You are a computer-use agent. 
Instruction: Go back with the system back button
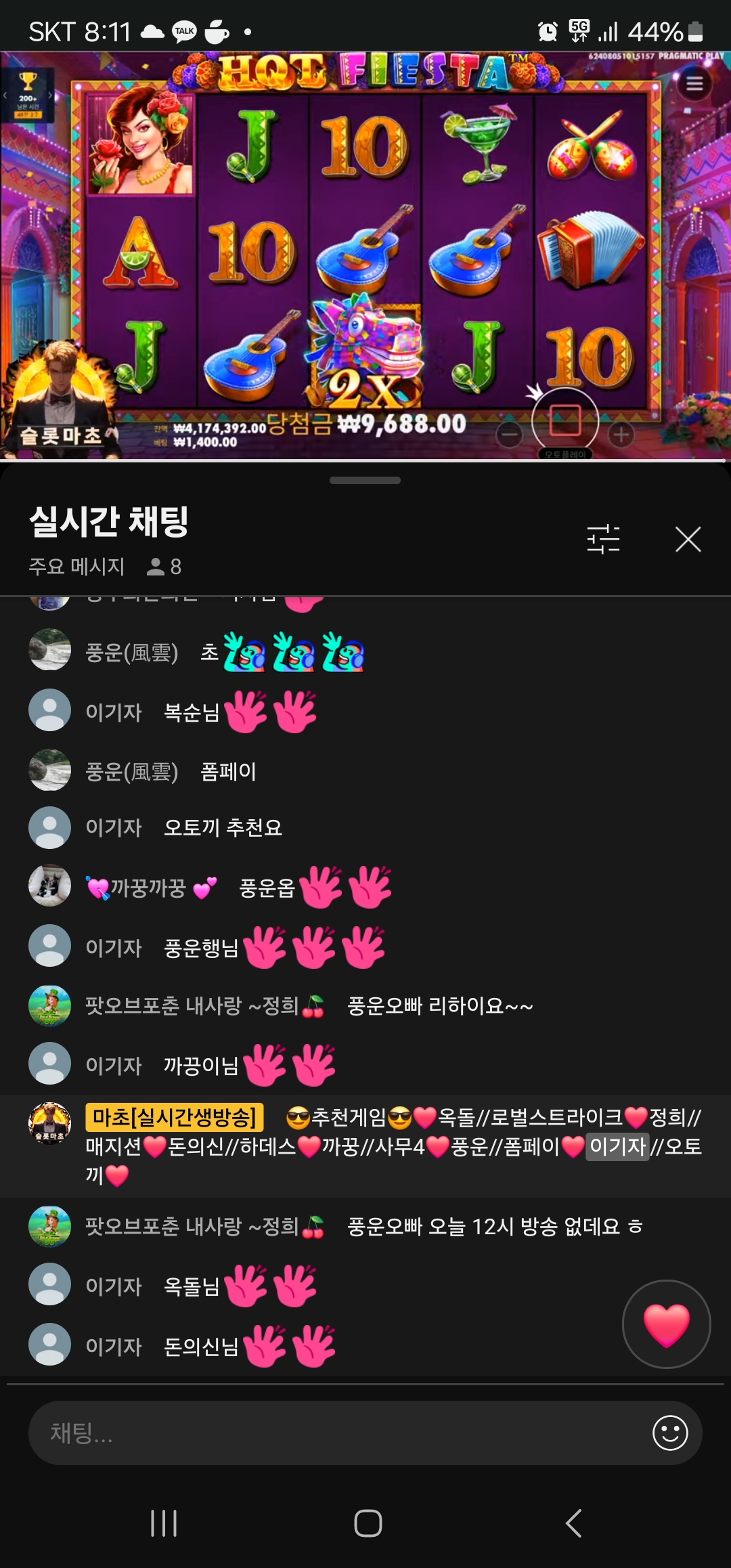coord(573,1523)
